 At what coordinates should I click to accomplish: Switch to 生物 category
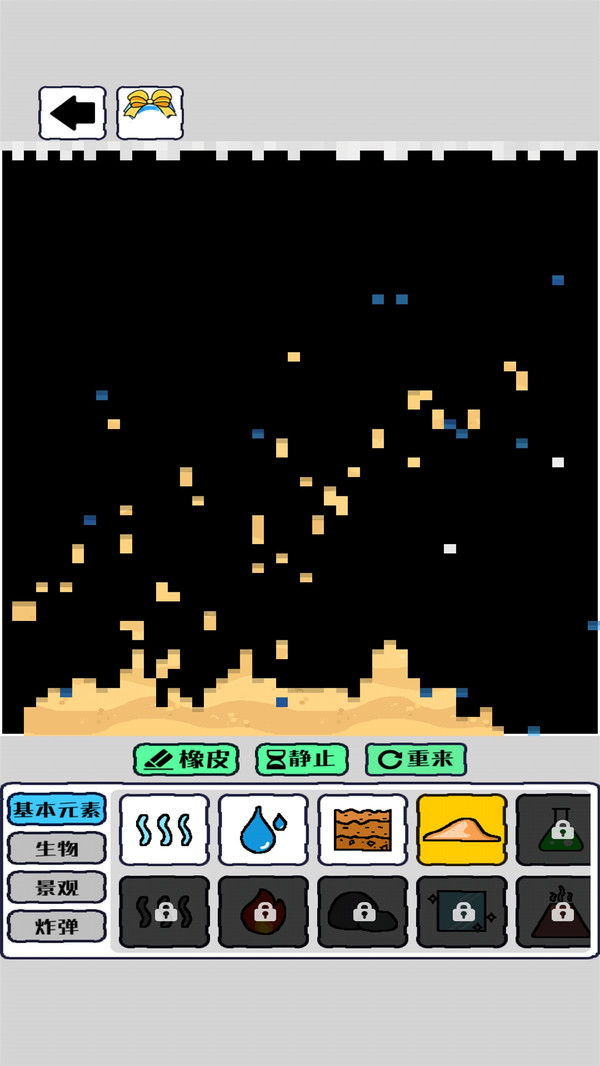click(x=57, y=848)
